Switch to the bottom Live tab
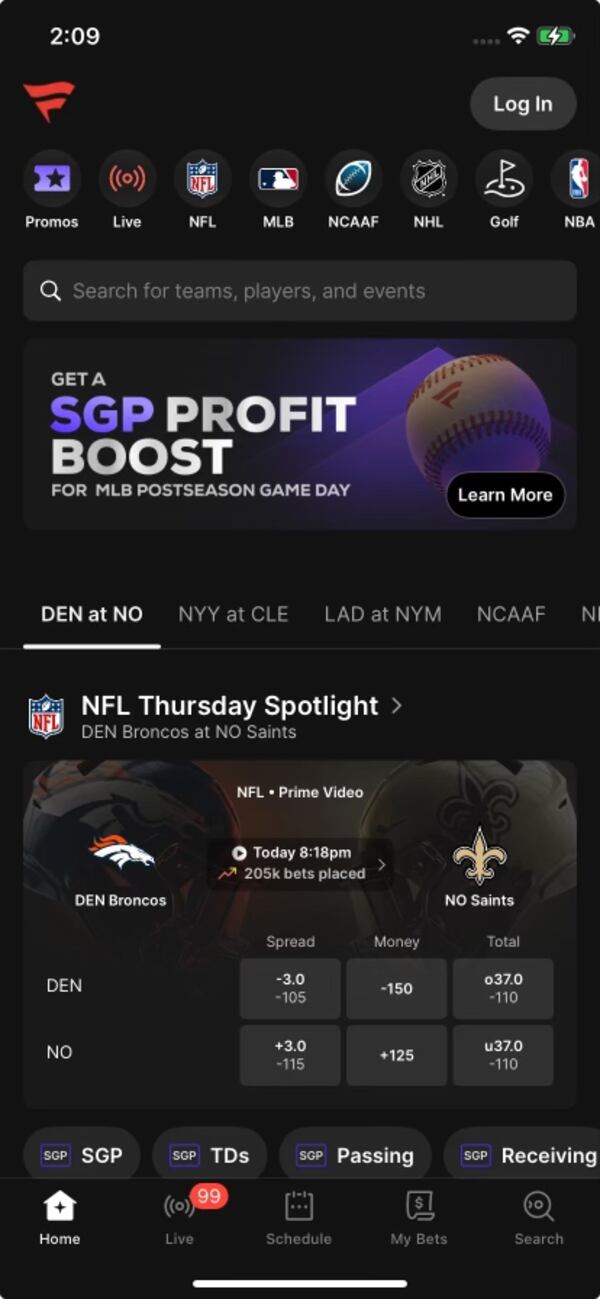Image resolution: width=600 pixels, height=1299 pixels. pos(180,1218)
